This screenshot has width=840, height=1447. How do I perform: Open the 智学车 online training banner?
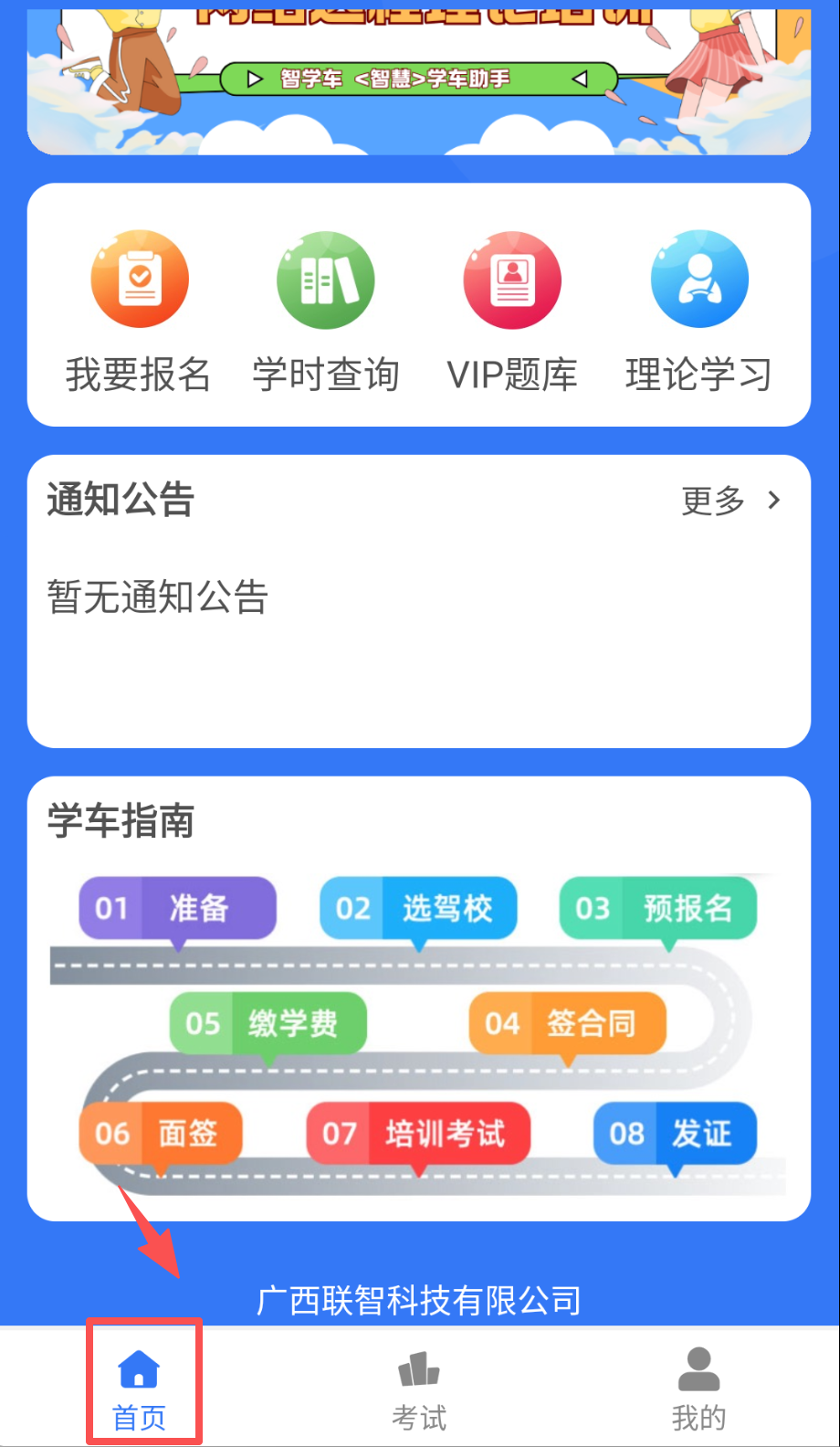click(419, 80)
